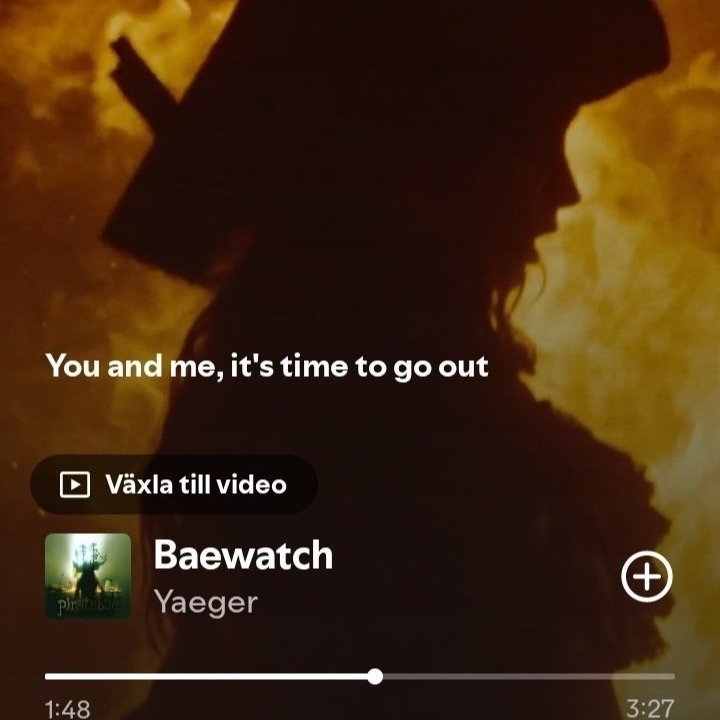Tap the playback progress bar
Image resolution: width=720 pixels, height=720 pixels.
point(360,677)
